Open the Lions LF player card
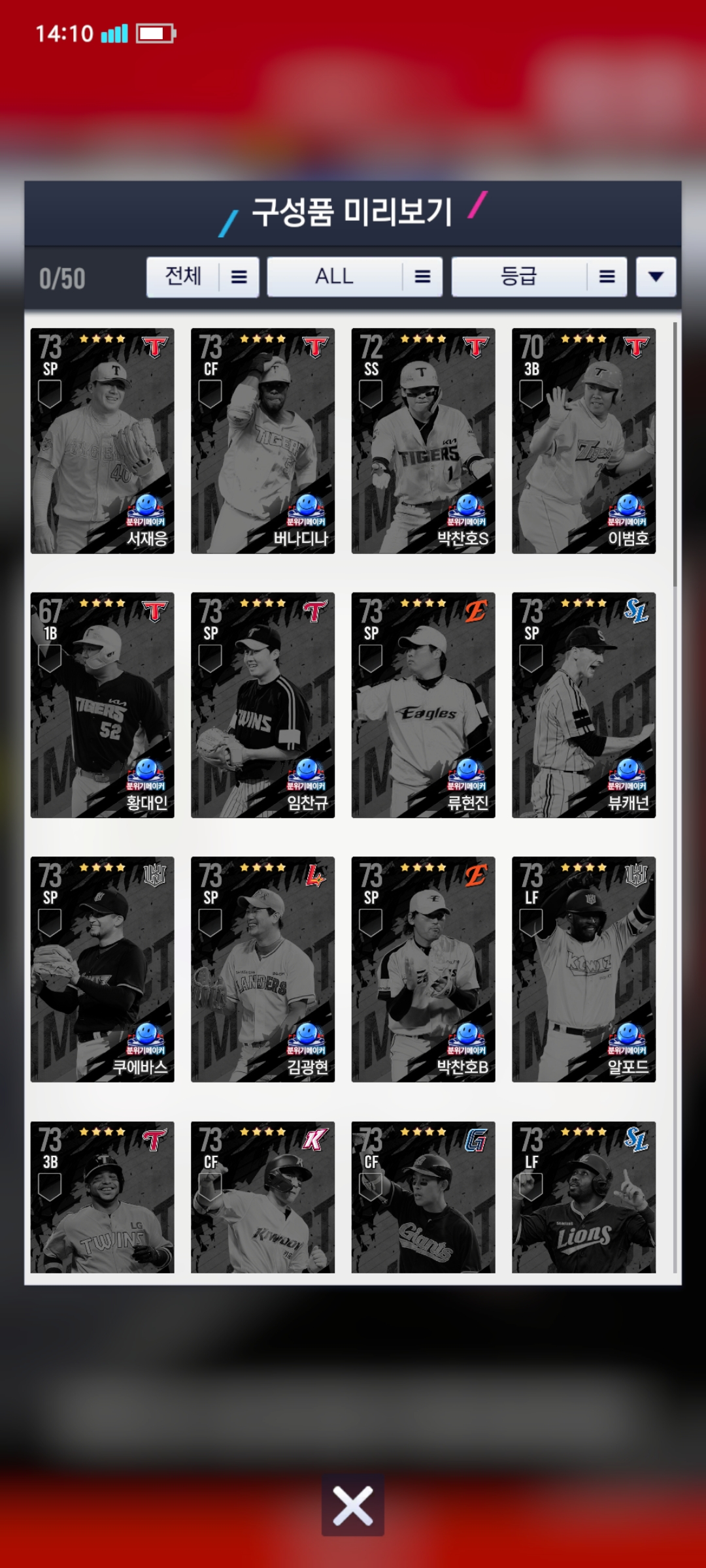The width and height of the screenshot is (706, 1568). (584, 1197)
